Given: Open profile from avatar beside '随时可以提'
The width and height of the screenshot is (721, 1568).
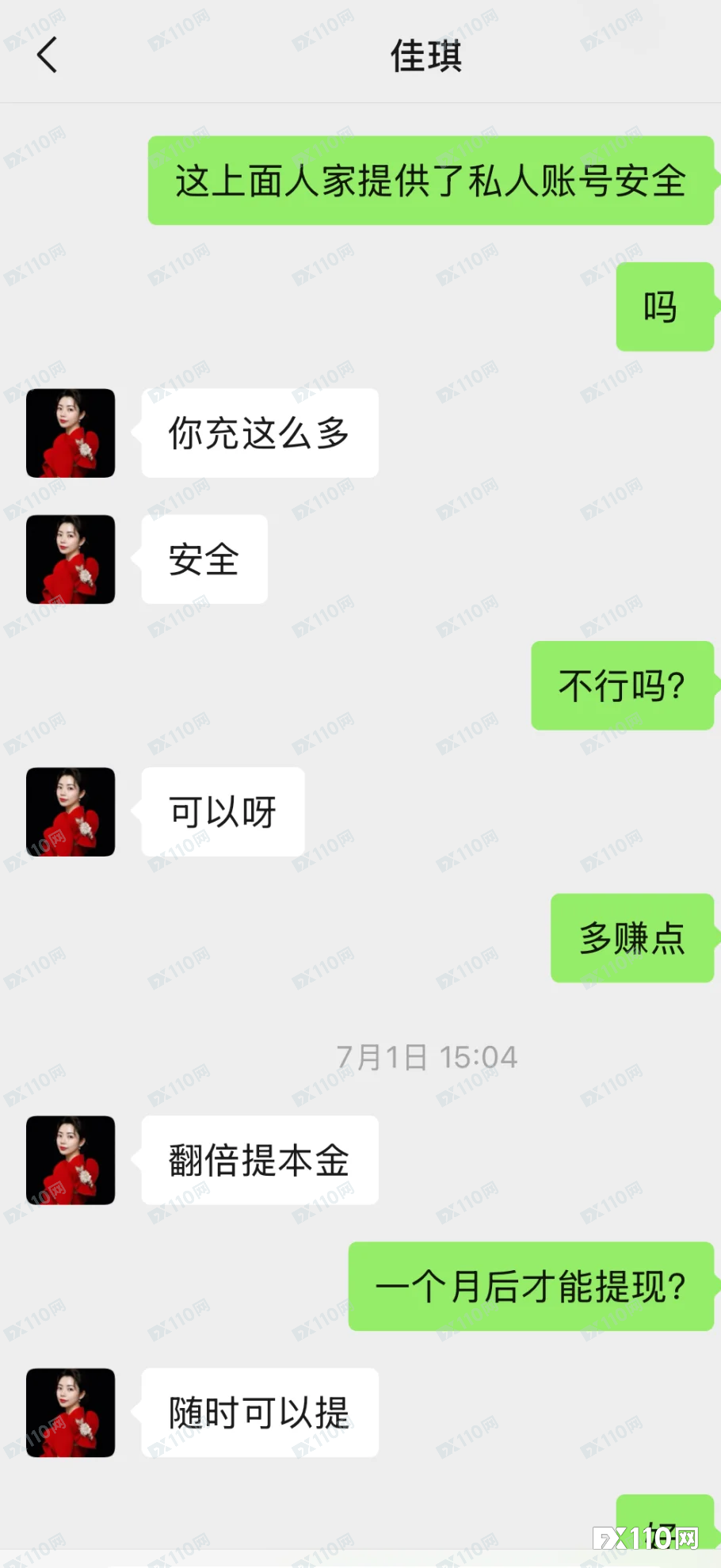Looking at the screenshot, I should tap(71, 1412).
